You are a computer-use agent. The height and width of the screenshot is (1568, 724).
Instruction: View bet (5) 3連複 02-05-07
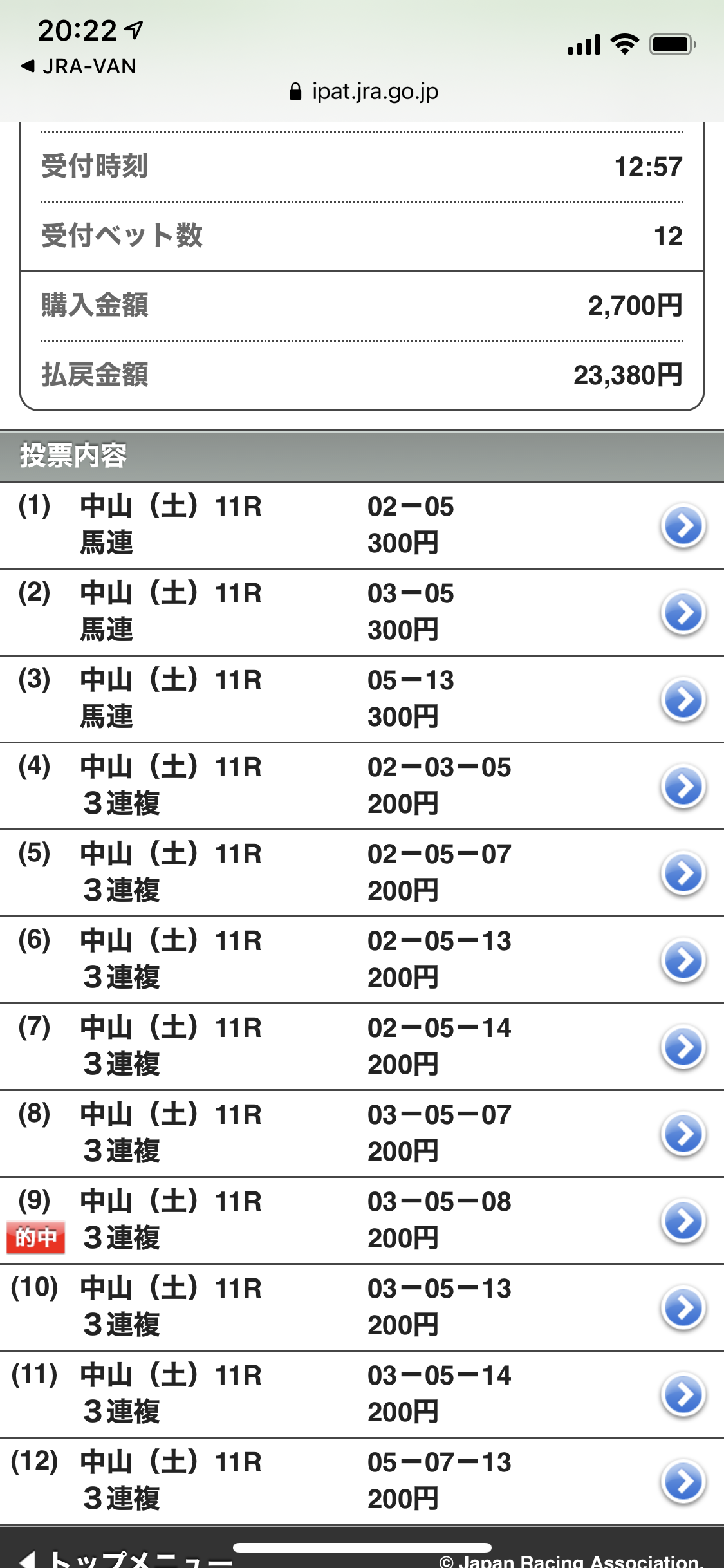coord(683,873)
